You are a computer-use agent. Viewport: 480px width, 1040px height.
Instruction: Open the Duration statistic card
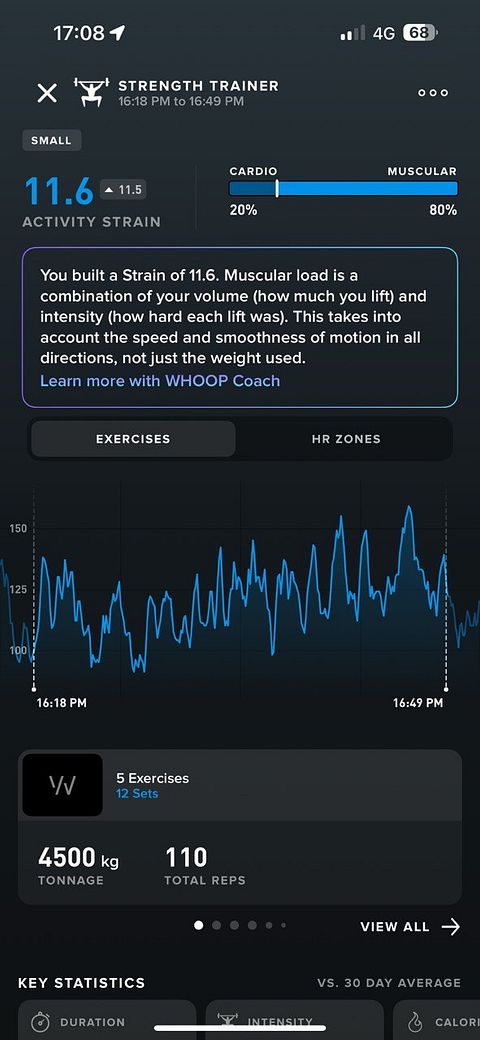107,1020
